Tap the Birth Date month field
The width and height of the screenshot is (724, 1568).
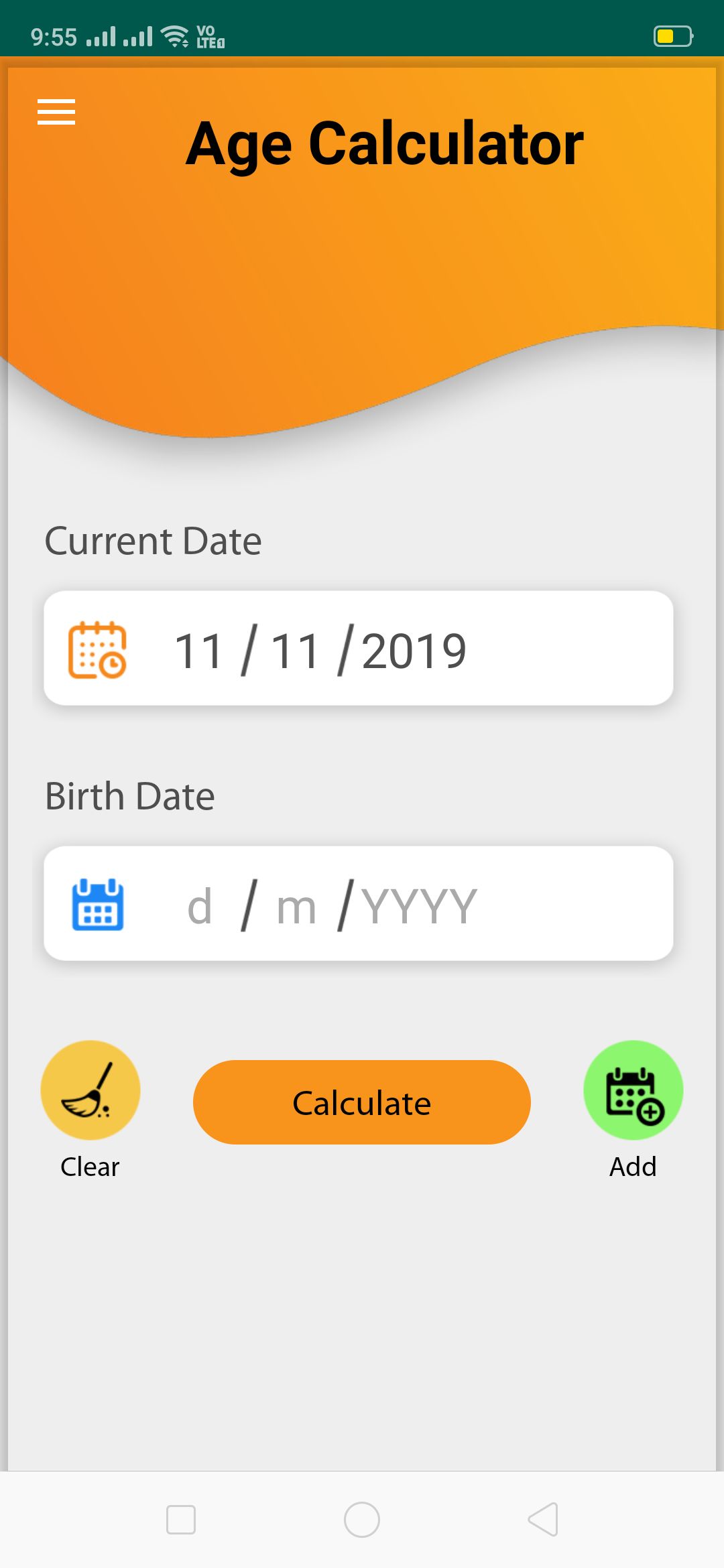pos(296,907)
